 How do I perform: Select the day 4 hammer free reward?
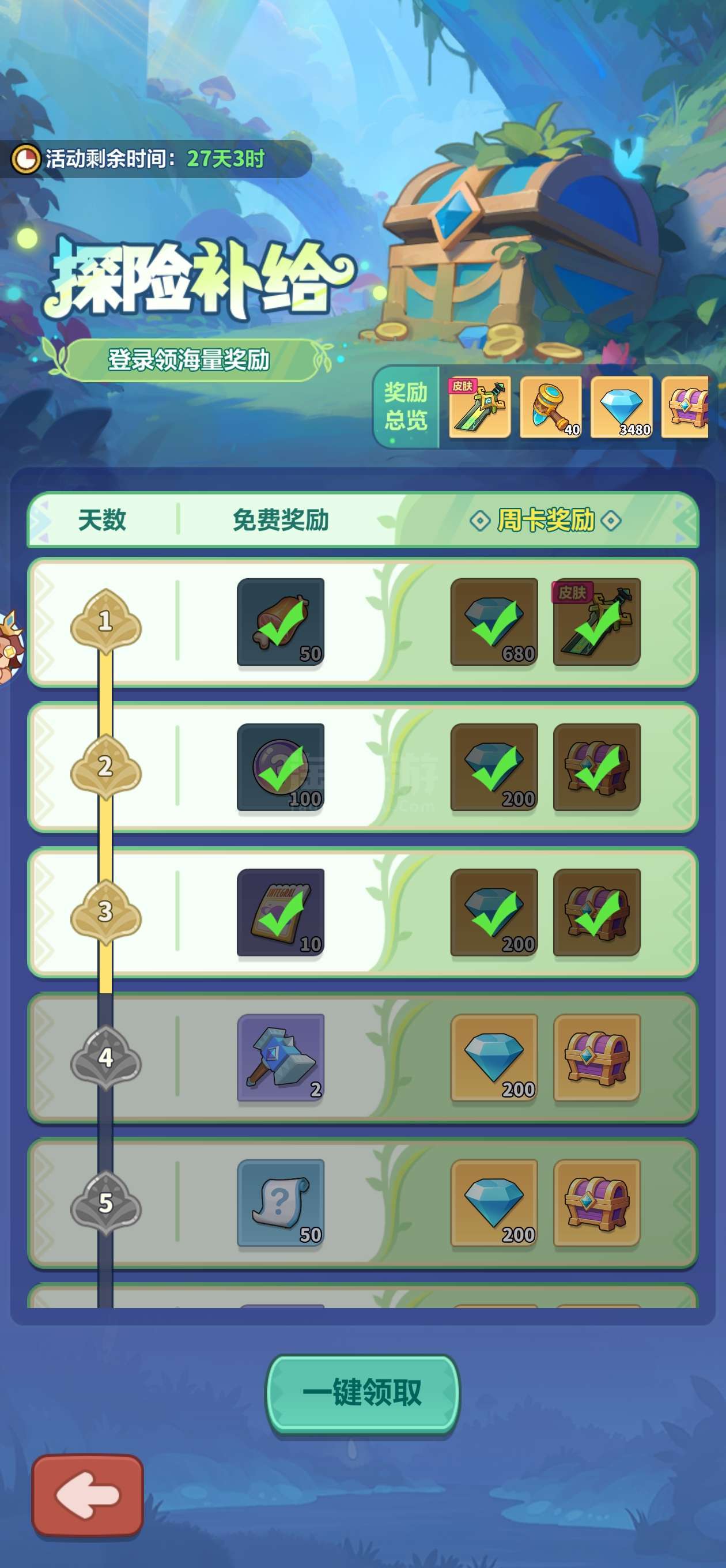click(x=281, y=1058)
